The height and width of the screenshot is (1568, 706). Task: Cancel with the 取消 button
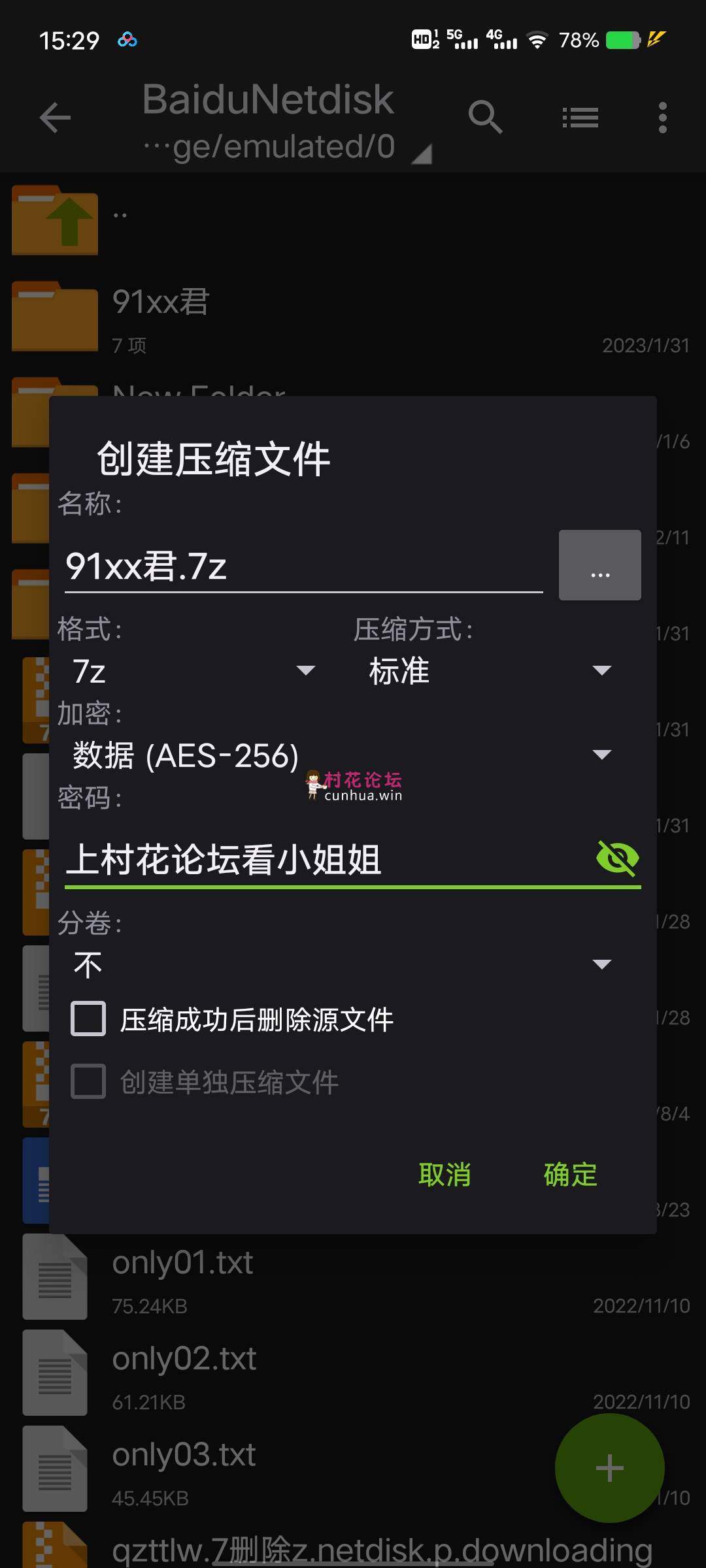pos(445,1175)
